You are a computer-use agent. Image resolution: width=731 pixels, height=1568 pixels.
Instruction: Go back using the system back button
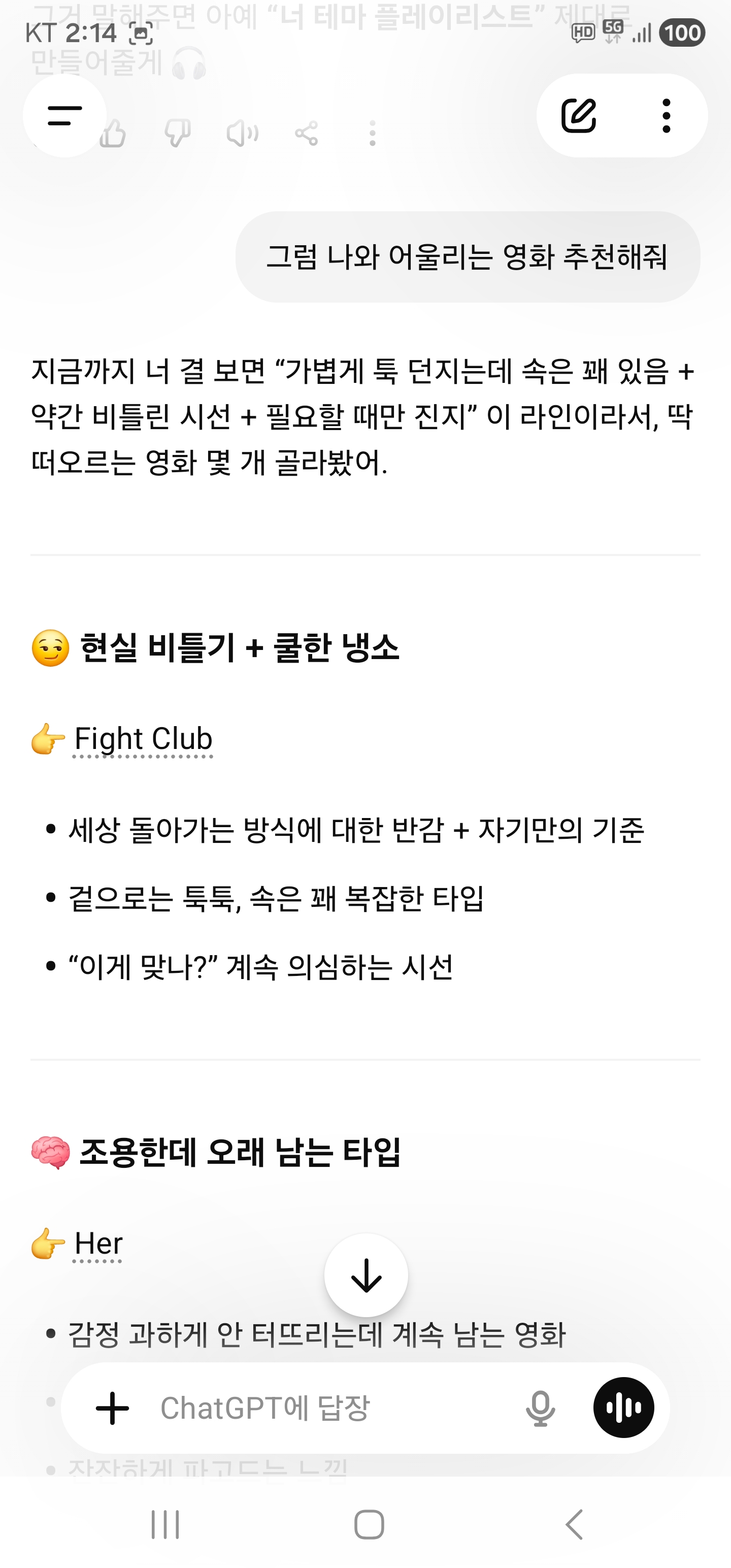click(x=574, y=1525)
